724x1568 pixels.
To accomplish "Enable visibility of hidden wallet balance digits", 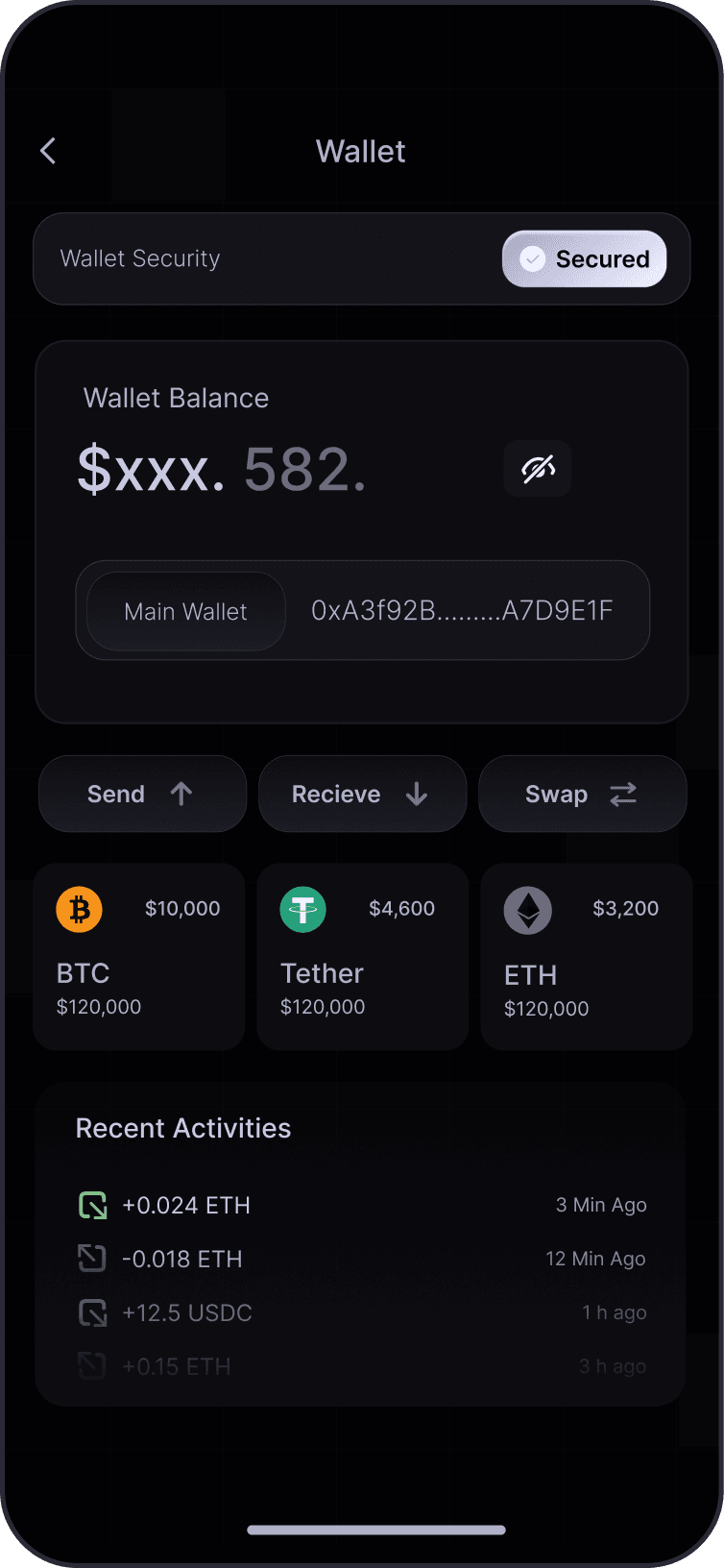I will click(x=537, y=469).
